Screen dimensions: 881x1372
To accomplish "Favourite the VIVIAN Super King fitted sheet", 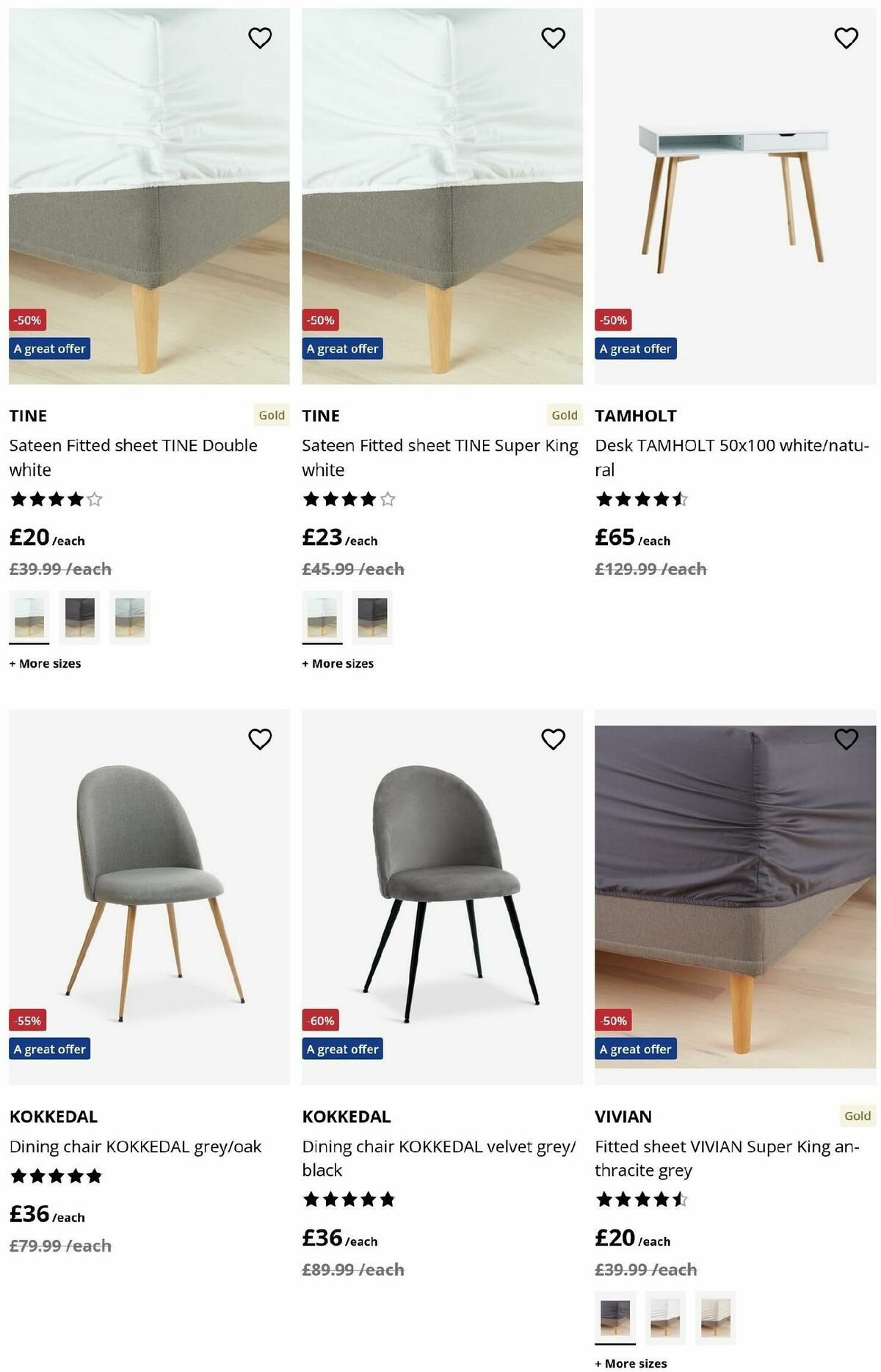I will point(846,739).
